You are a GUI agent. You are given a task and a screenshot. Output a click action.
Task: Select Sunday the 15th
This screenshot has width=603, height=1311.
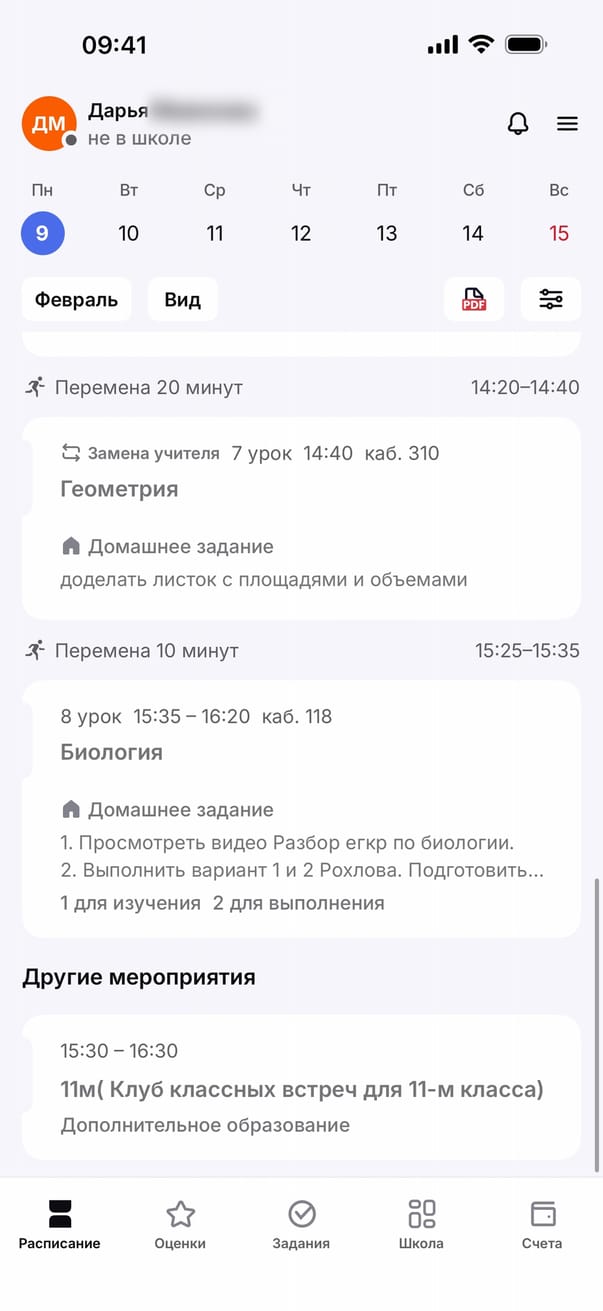[x=559, y=233]
